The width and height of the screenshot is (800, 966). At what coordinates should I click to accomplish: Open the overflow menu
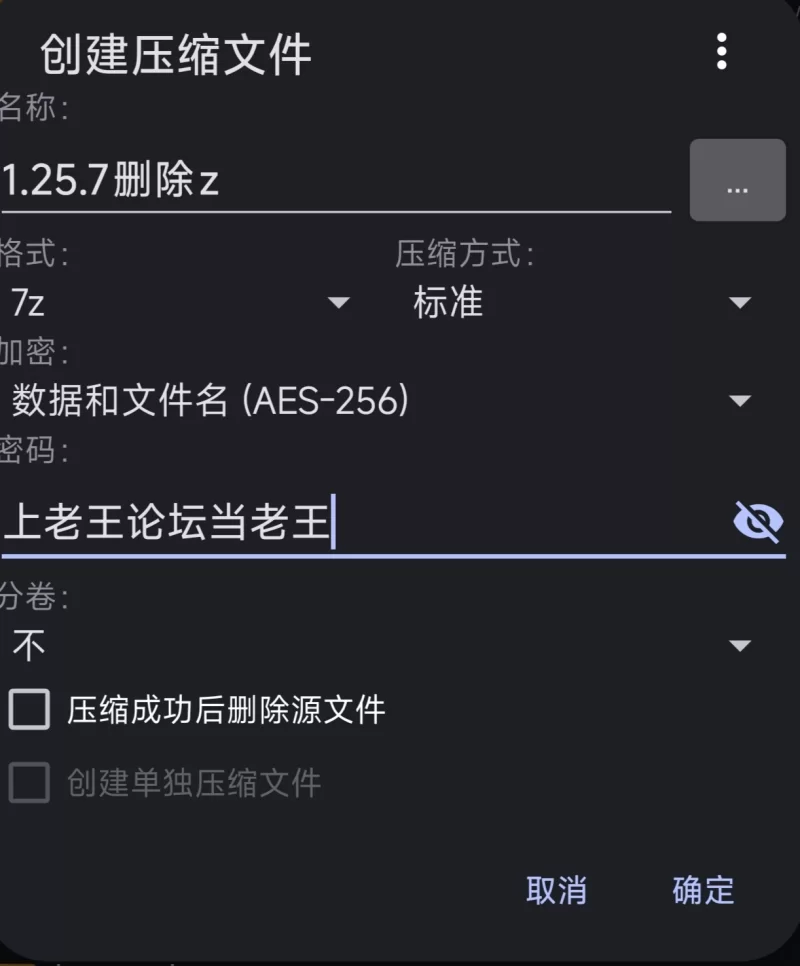click(x=721, y=52)
